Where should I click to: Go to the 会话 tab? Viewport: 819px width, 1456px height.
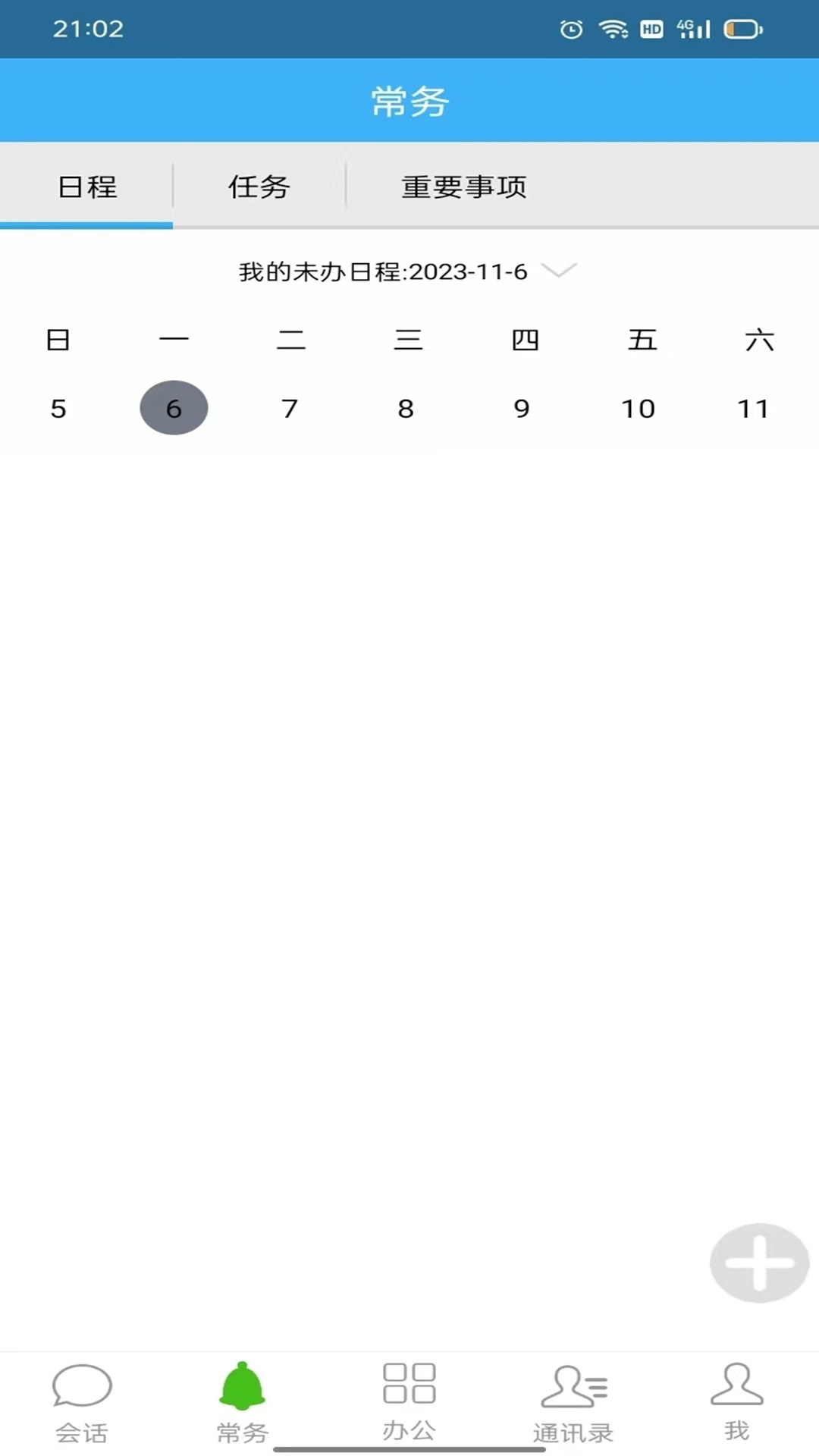click(x=82, y=1402)
